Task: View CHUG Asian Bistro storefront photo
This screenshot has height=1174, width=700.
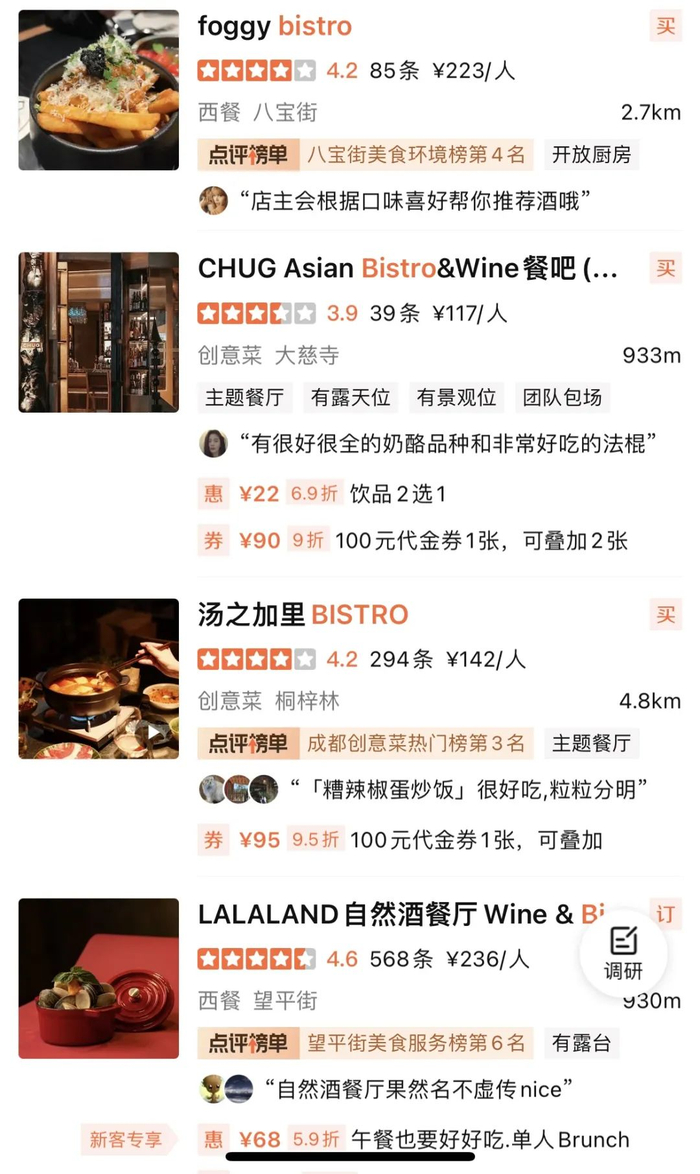Action: coord(98,332)
